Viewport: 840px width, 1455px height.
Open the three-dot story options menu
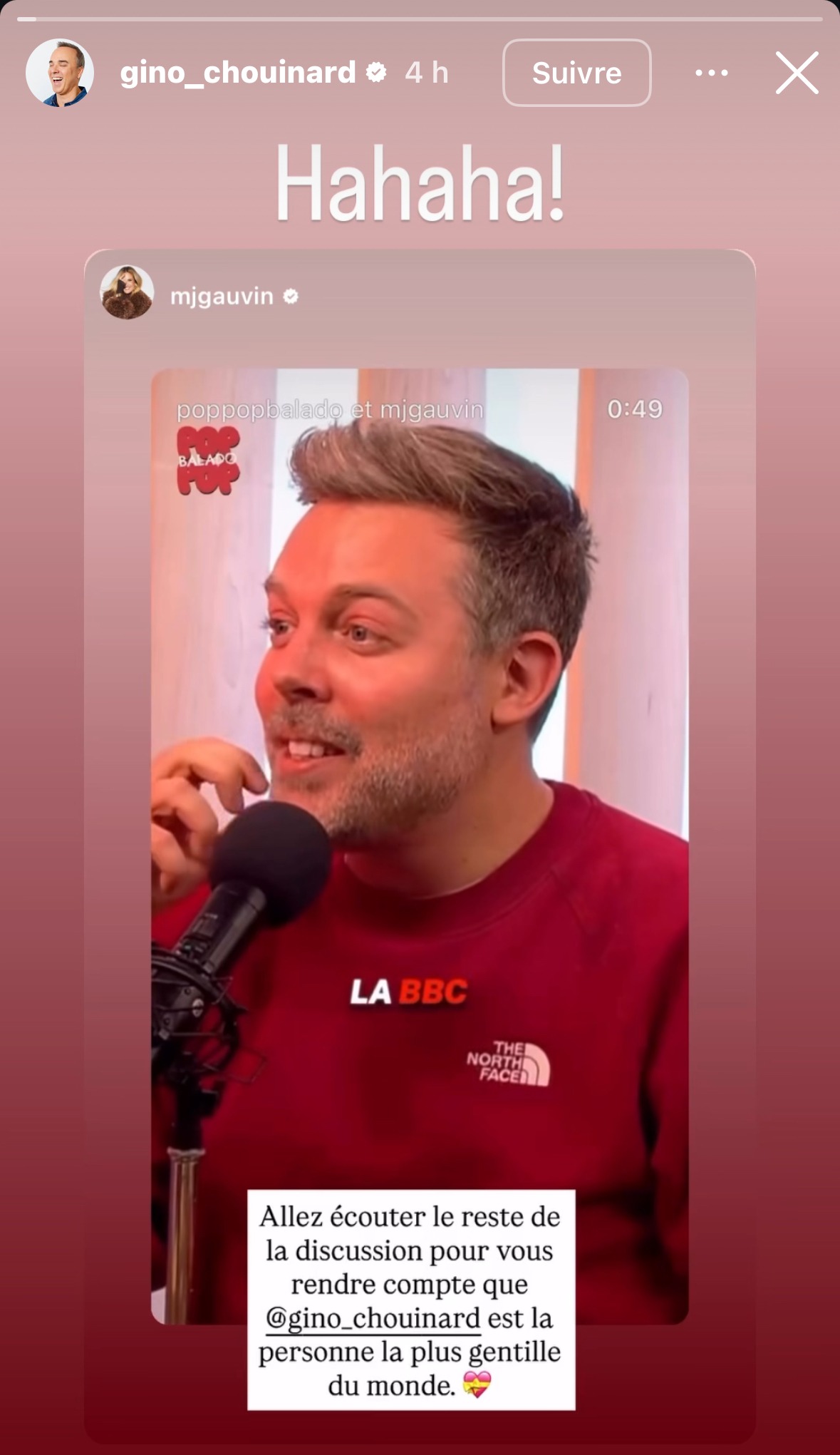tap(711, 73)
